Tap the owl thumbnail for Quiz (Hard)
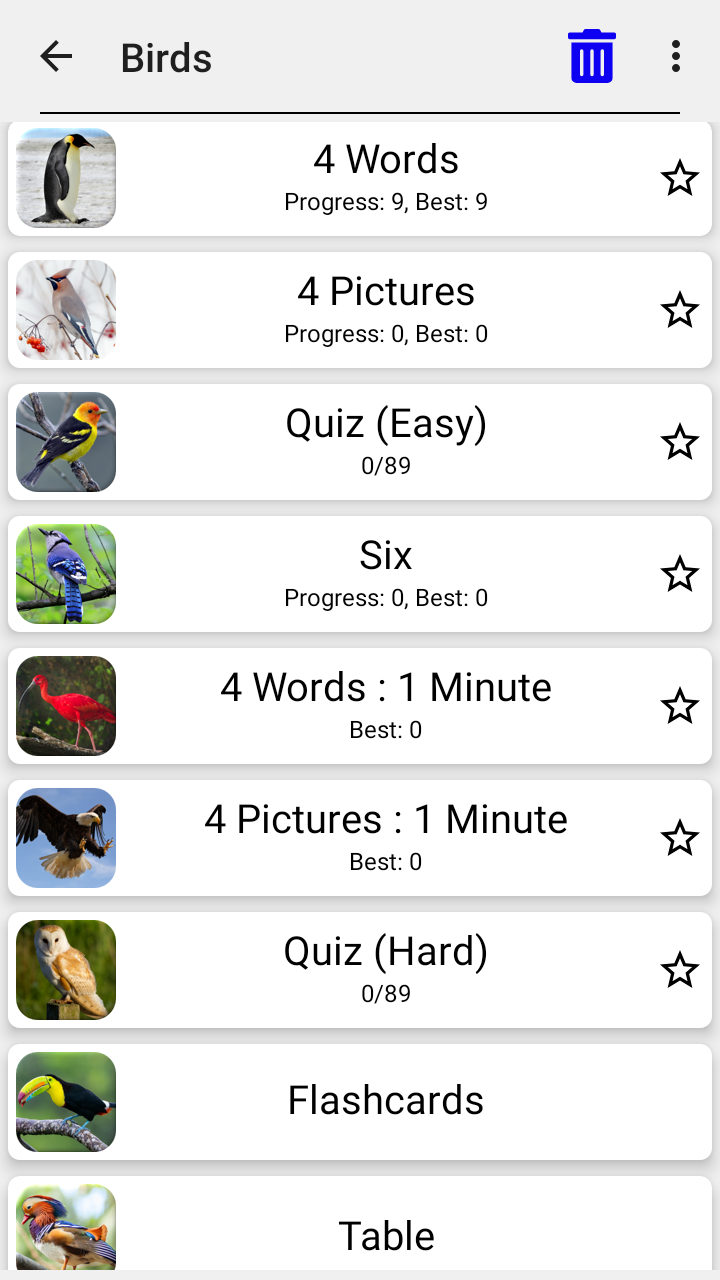Screen dimensions: 720x1280 coord(65,970)
